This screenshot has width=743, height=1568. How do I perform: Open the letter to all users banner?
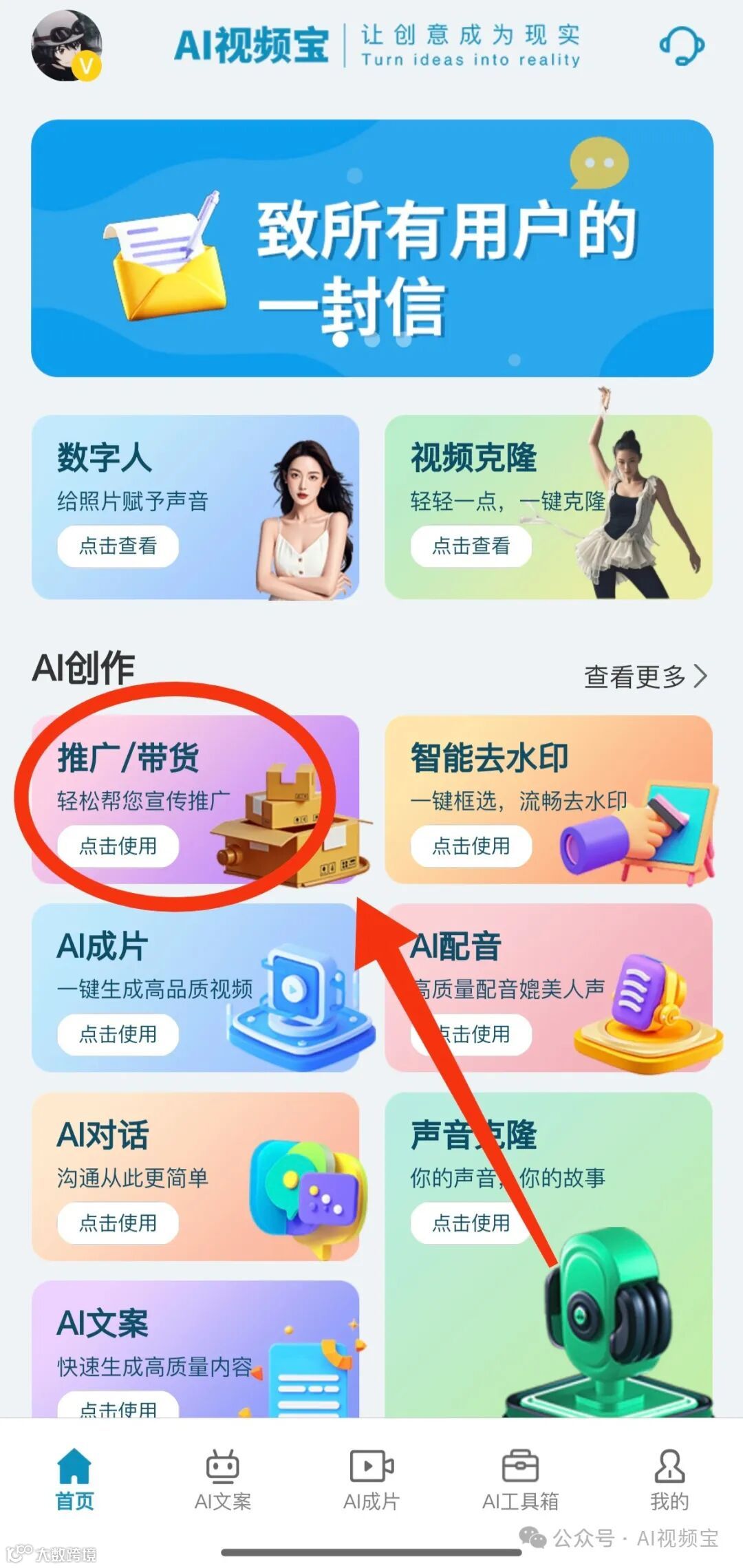click(371, 248)
